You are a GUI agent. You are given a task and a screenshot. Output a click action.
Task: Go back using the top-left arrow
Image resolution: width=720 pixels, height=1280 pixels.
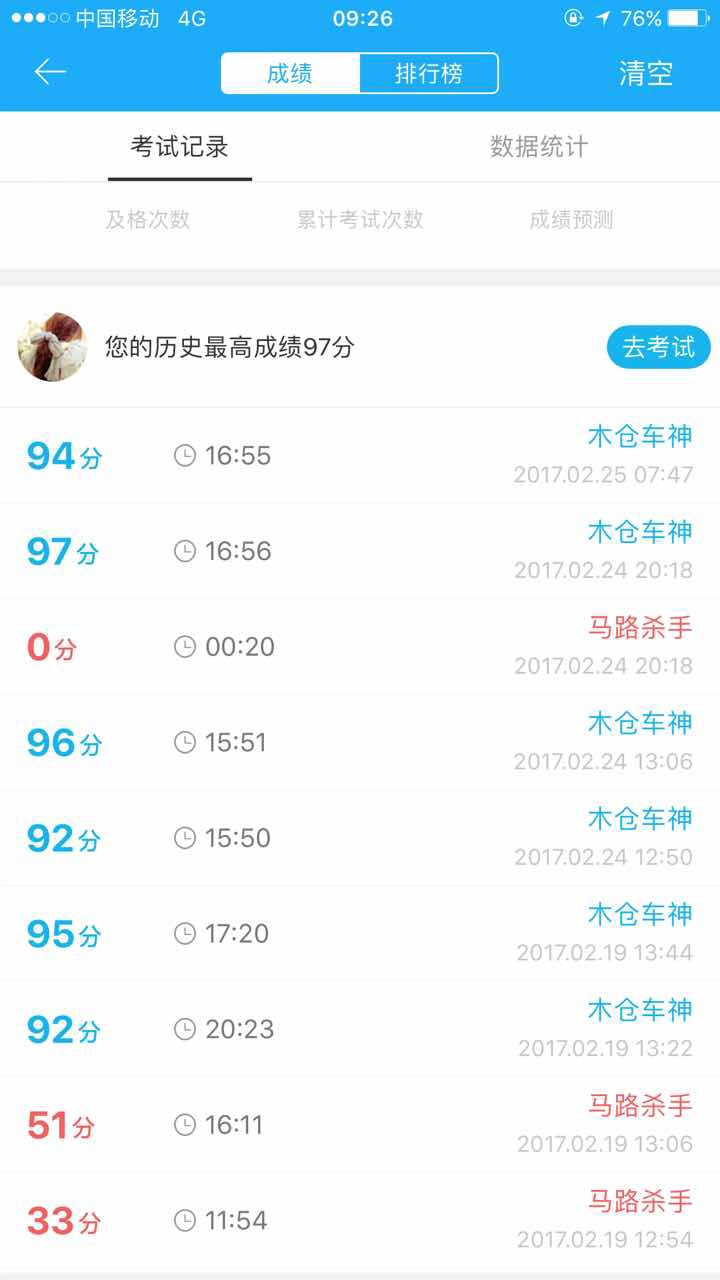coord(50,72)
